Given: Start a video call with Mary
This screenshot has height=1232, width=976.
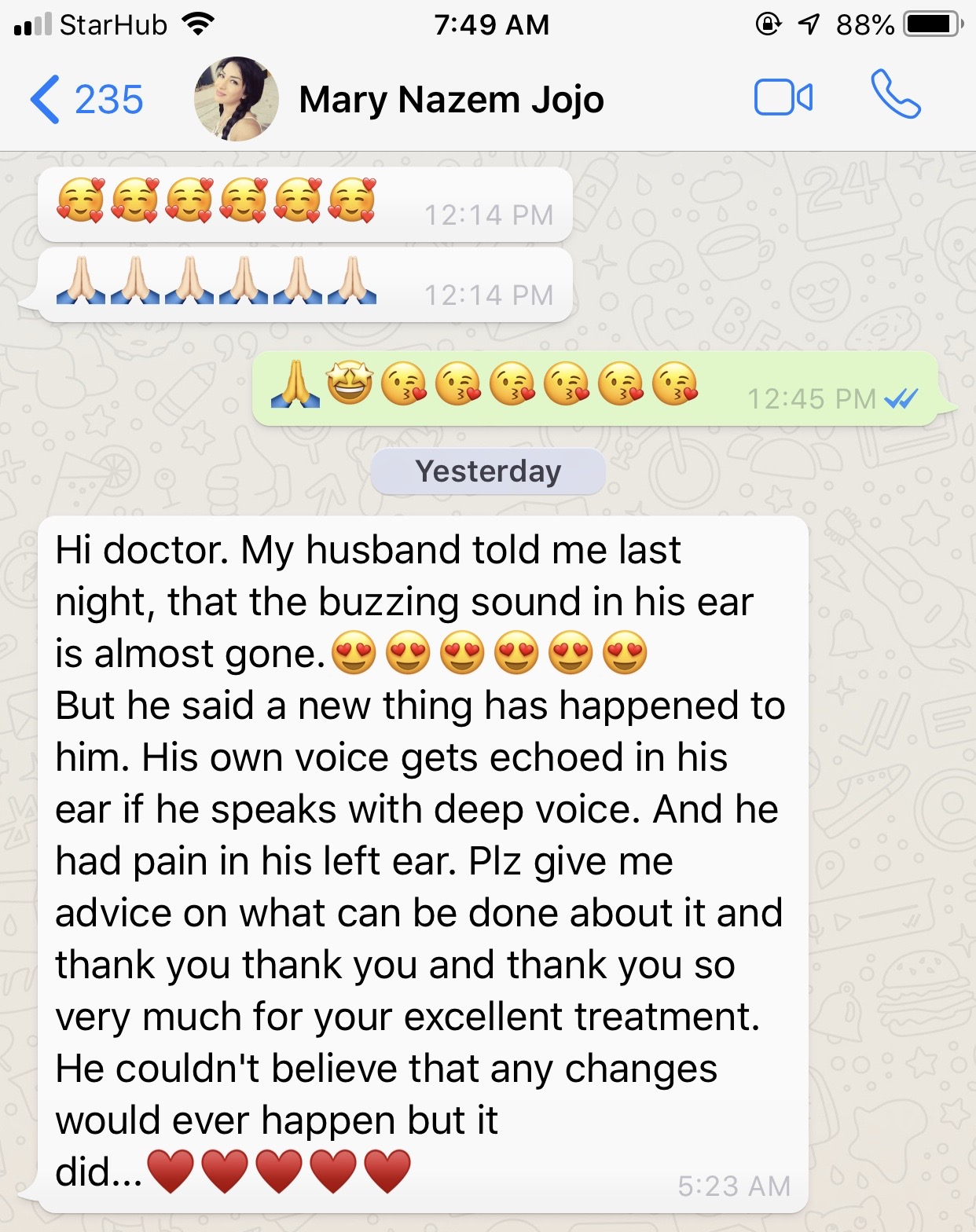Looking at the screenshot, I should click(783, 98).
